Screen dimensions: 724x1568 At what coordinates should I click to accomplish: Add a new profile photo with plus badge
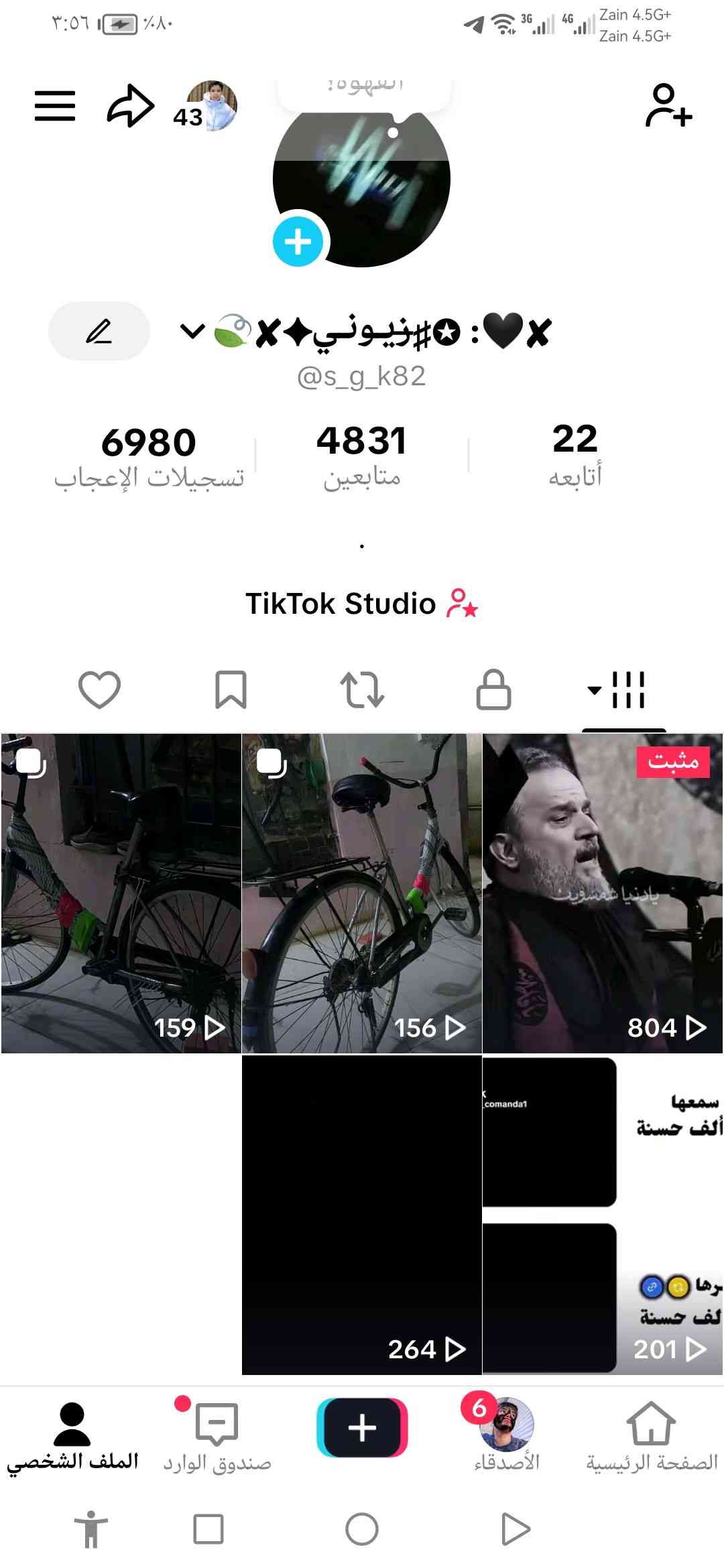click(298, 242)
